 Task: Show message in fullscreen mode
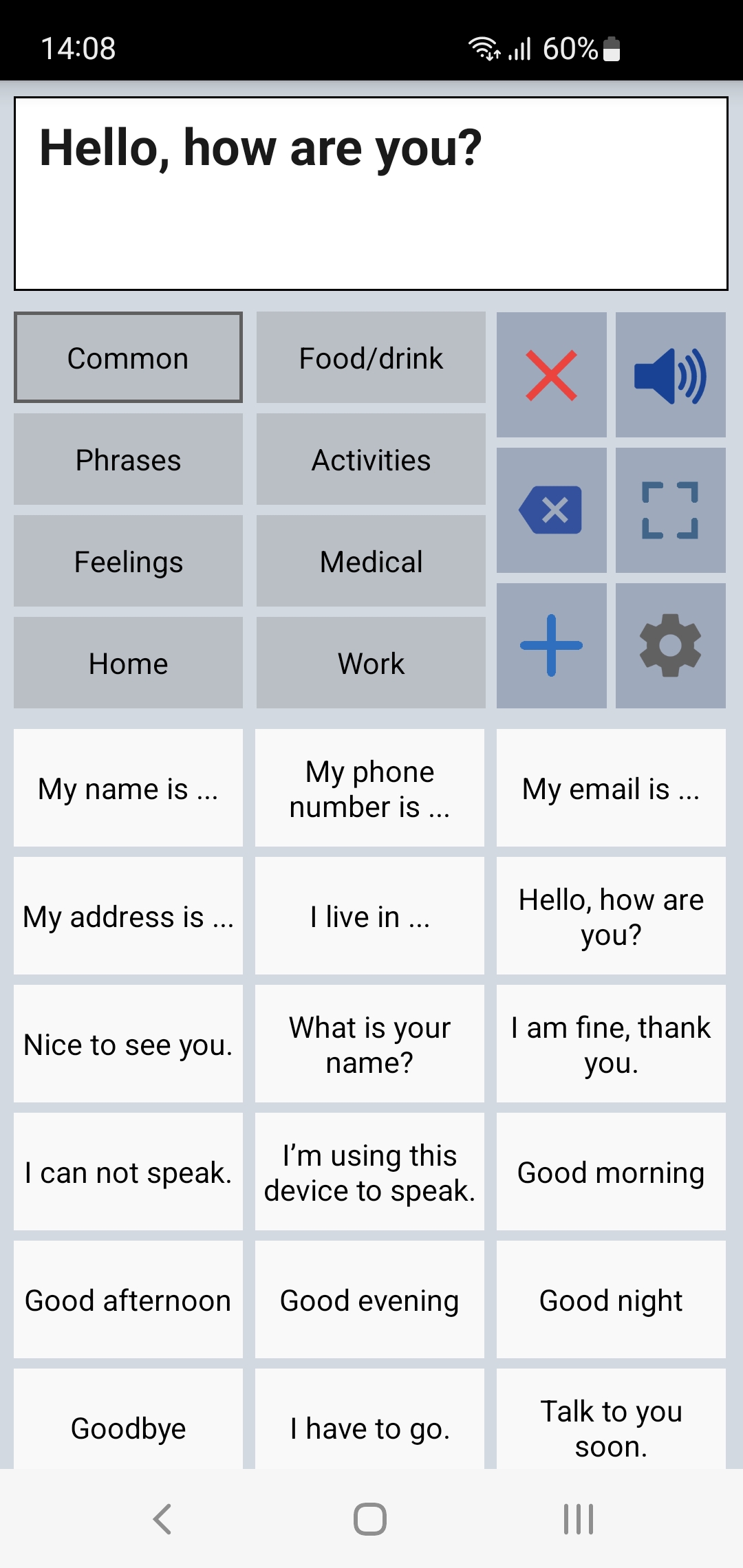(670, 510)
